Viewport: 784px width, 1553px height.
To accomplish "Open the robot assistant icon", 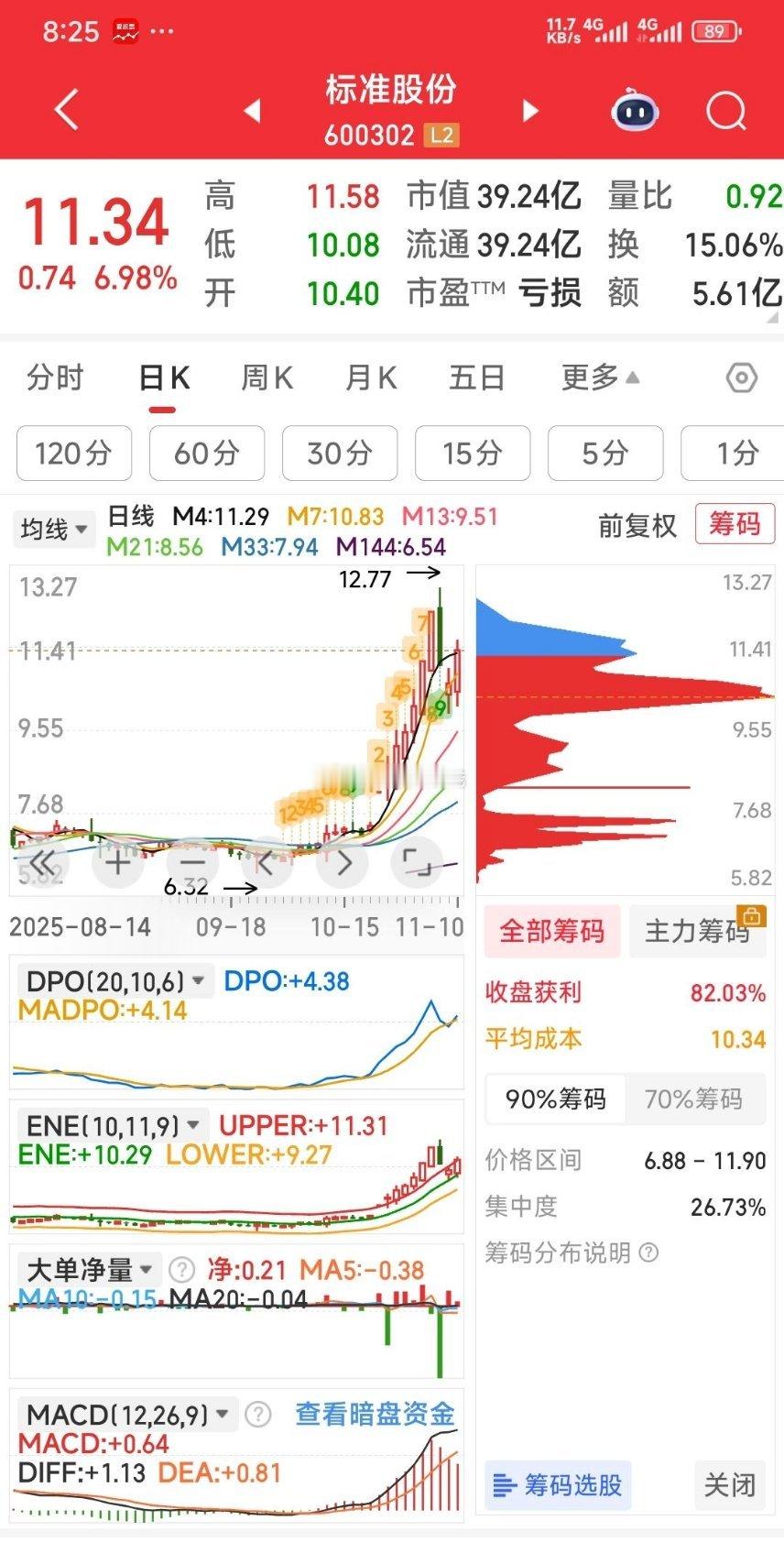I will click(636, 111).
